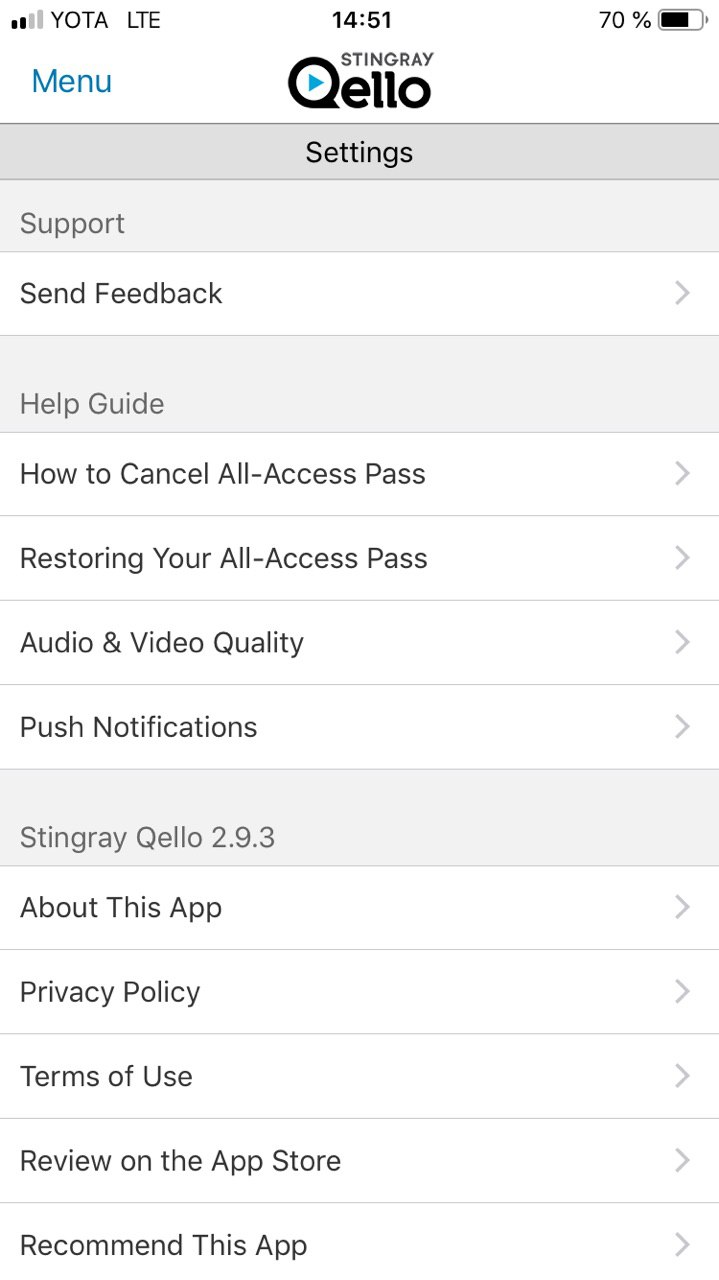Open Send Feedback
This screenshot has height=1280, width=719.
pyautogui.click(x=359, y=293)
